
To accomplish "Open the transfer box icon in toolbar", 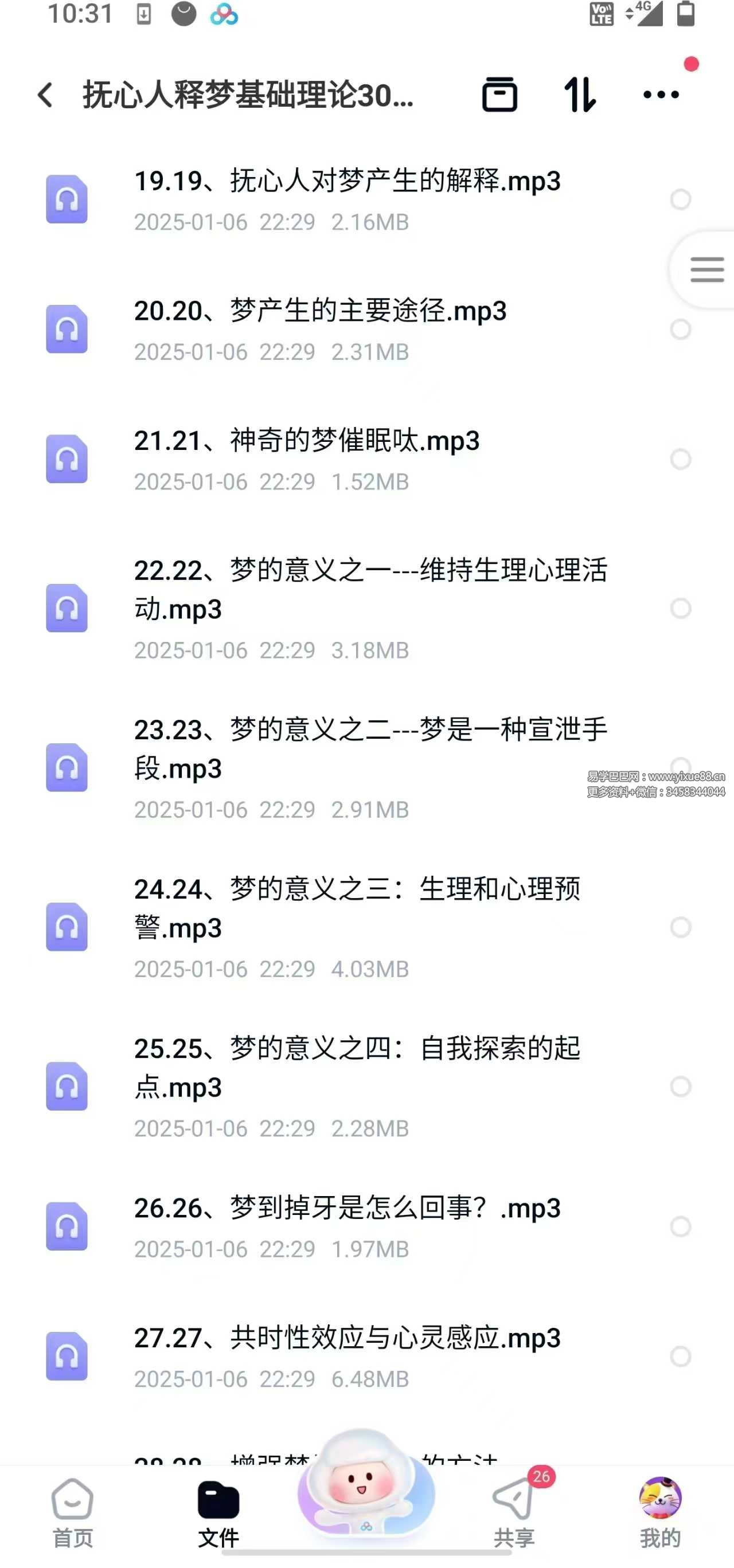I will coord(499,95).
